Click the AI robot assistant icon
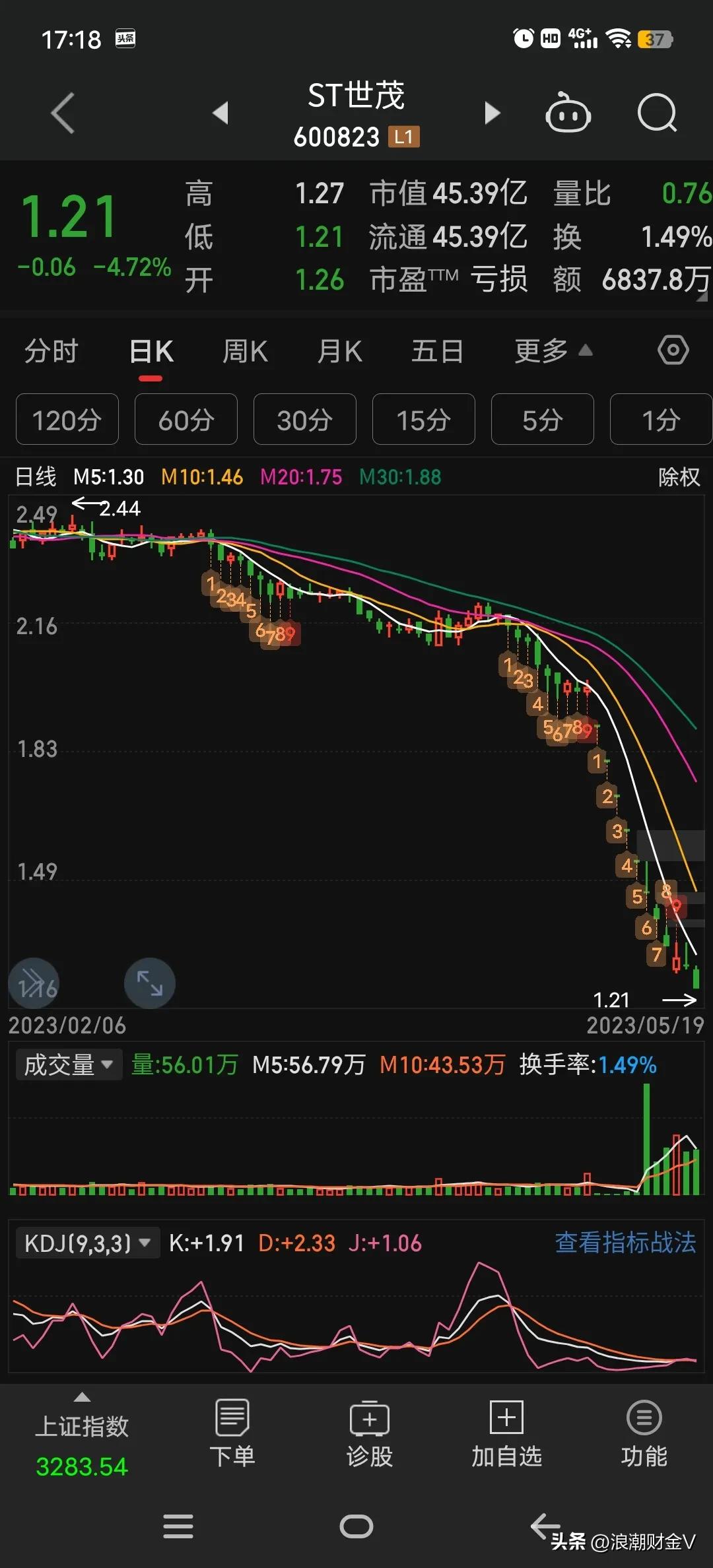 (568, 113)
